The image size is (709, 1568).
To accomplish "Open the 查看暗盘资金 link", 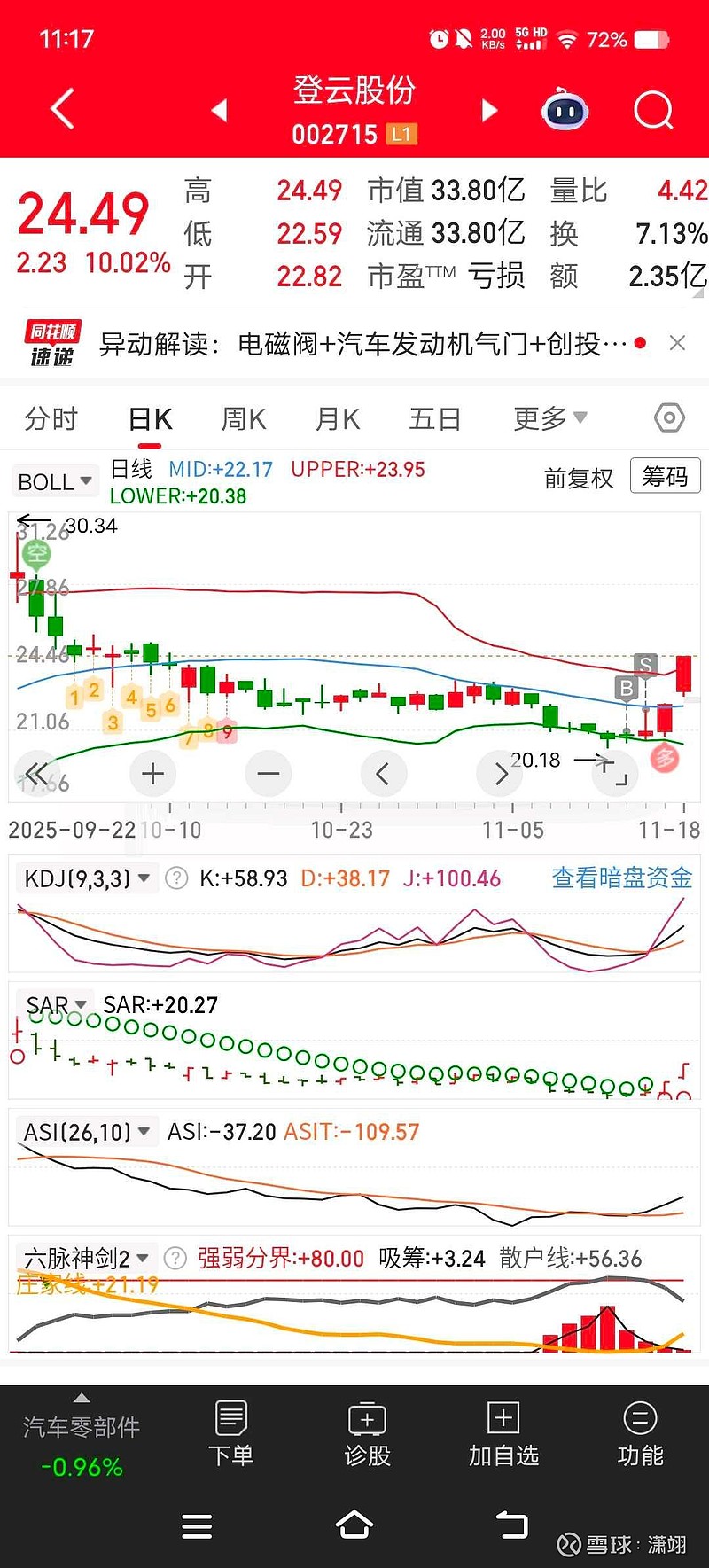I will pyautogui.click(x=621, y=878).
